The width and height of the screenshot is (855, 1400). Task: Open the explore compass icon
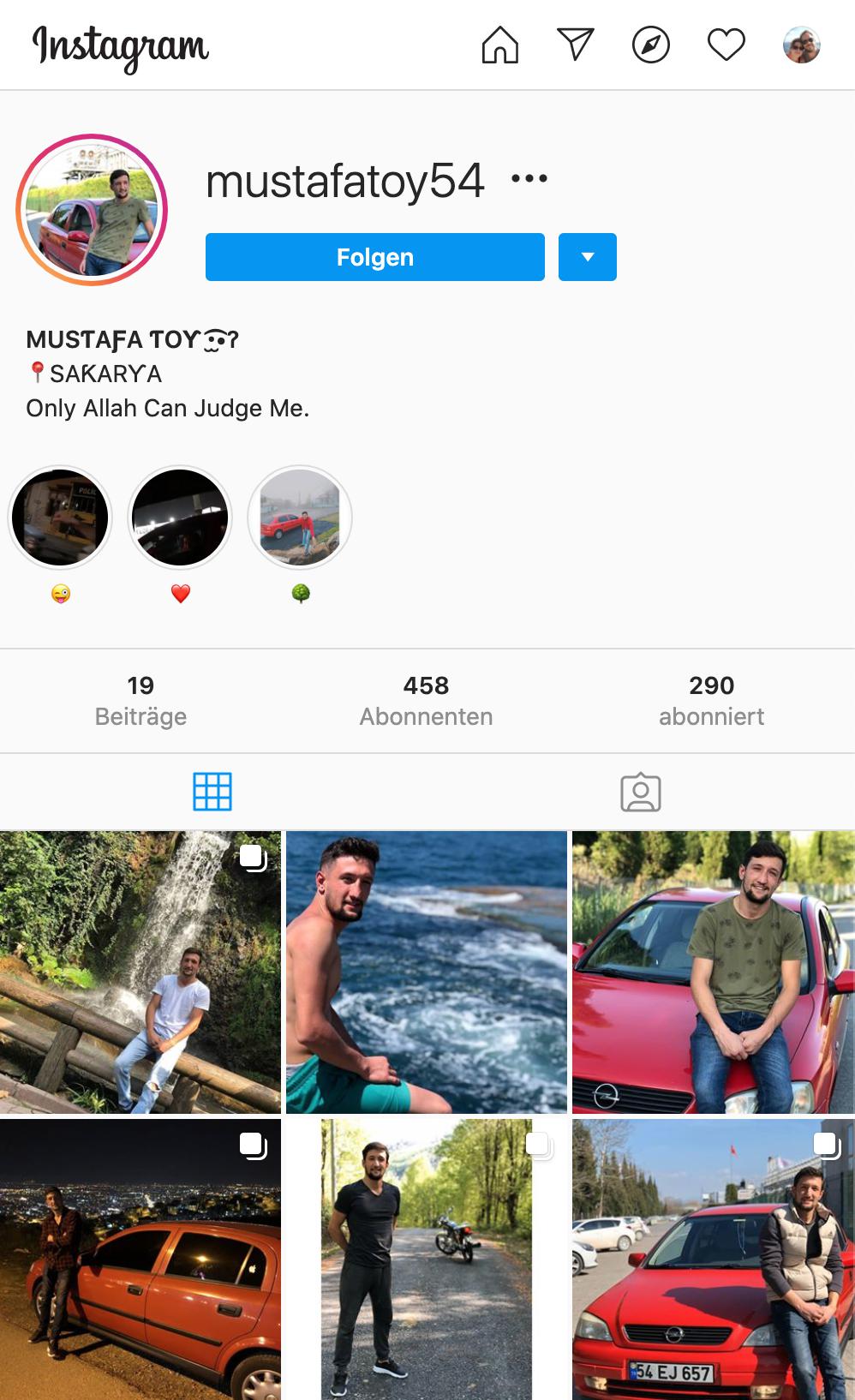pos(650,45)
